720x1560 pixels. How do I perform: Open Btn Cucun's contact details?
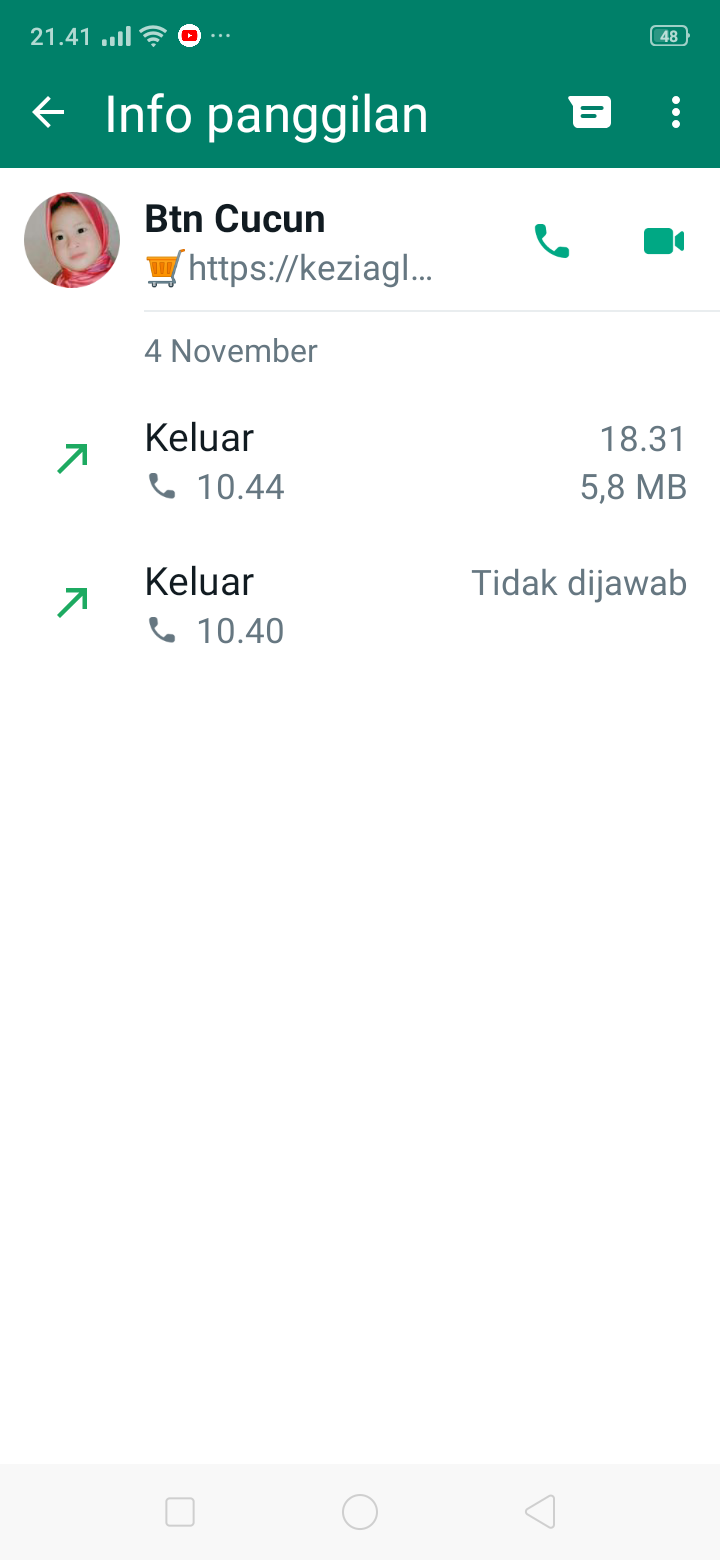pos(290,241)
